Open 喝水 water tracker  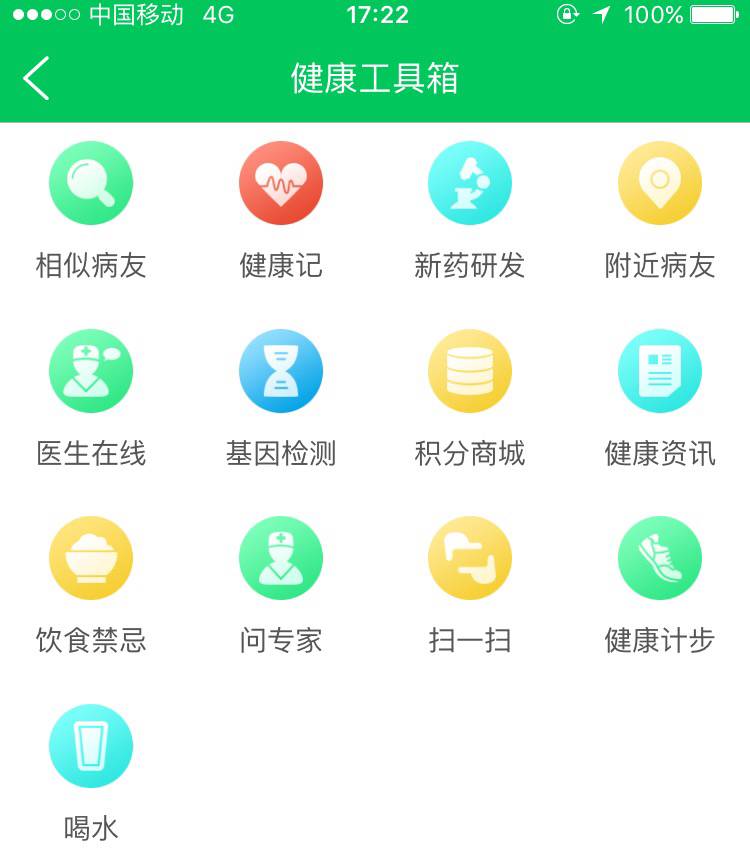click(x=91, y=746)
